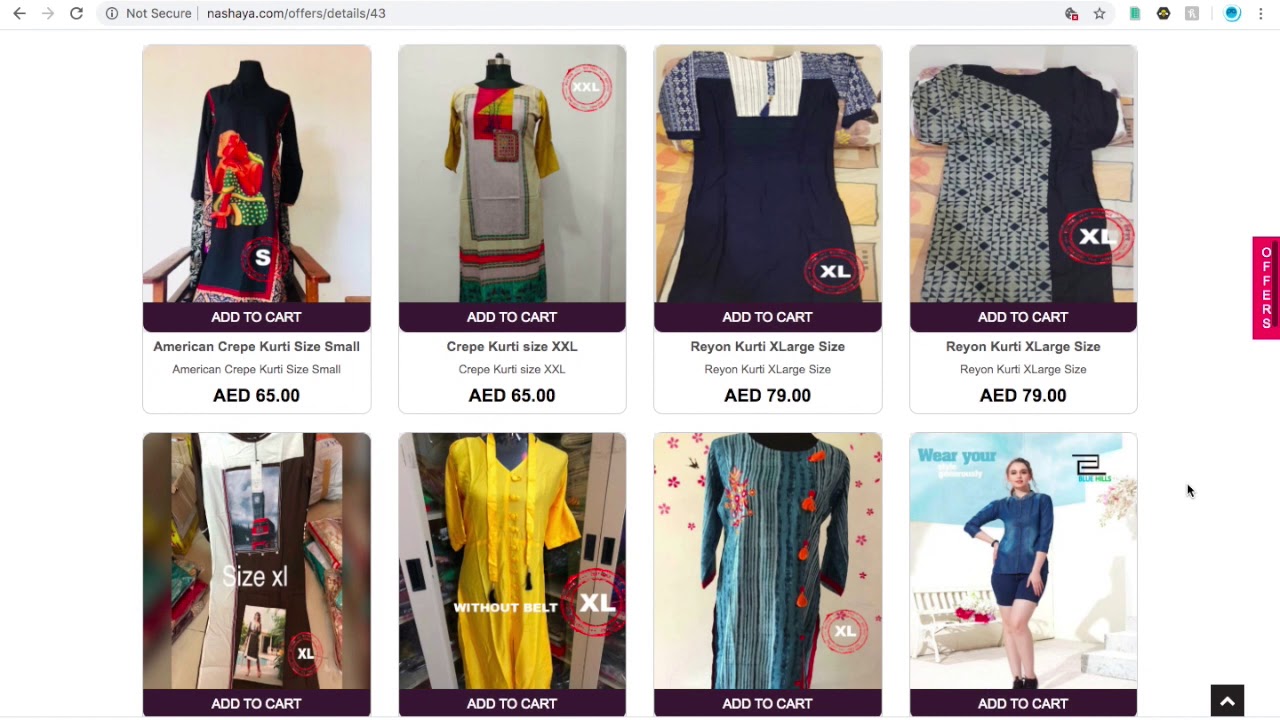Add the blue striped kurti to cart
The height and width of the screenshot is (720, 1280).
point(767,704)
